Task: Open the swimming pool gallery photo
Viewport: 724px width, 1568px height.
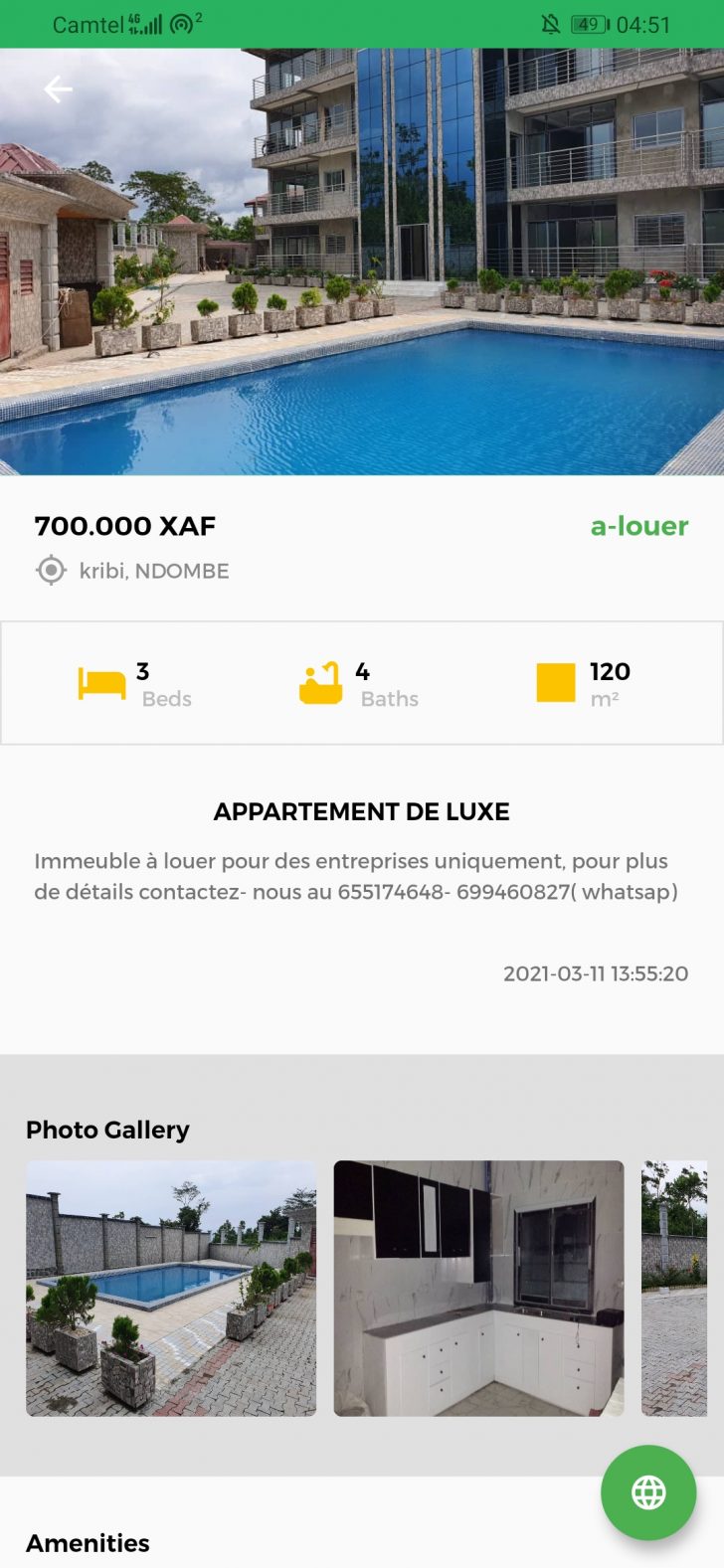Action: click(171, 1288)
